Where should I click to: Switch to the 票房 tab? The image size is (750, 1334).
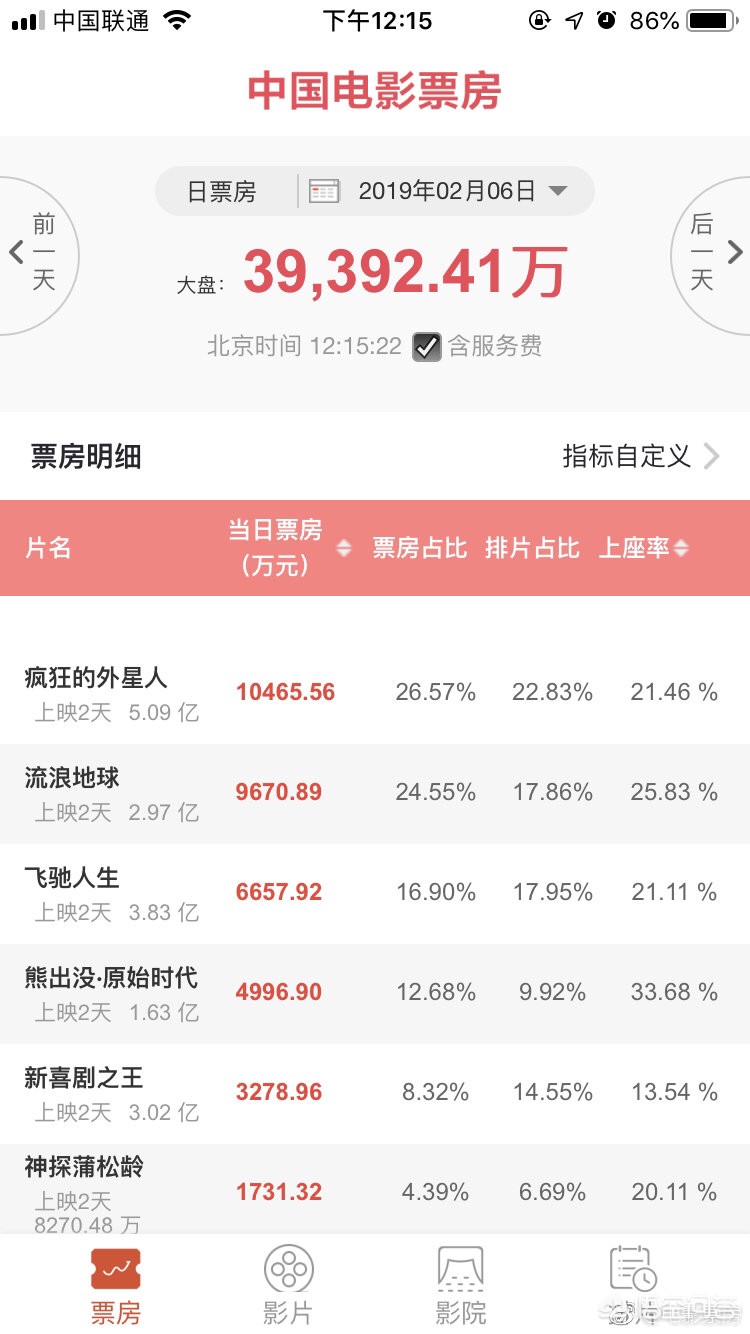pos(115,1285)
